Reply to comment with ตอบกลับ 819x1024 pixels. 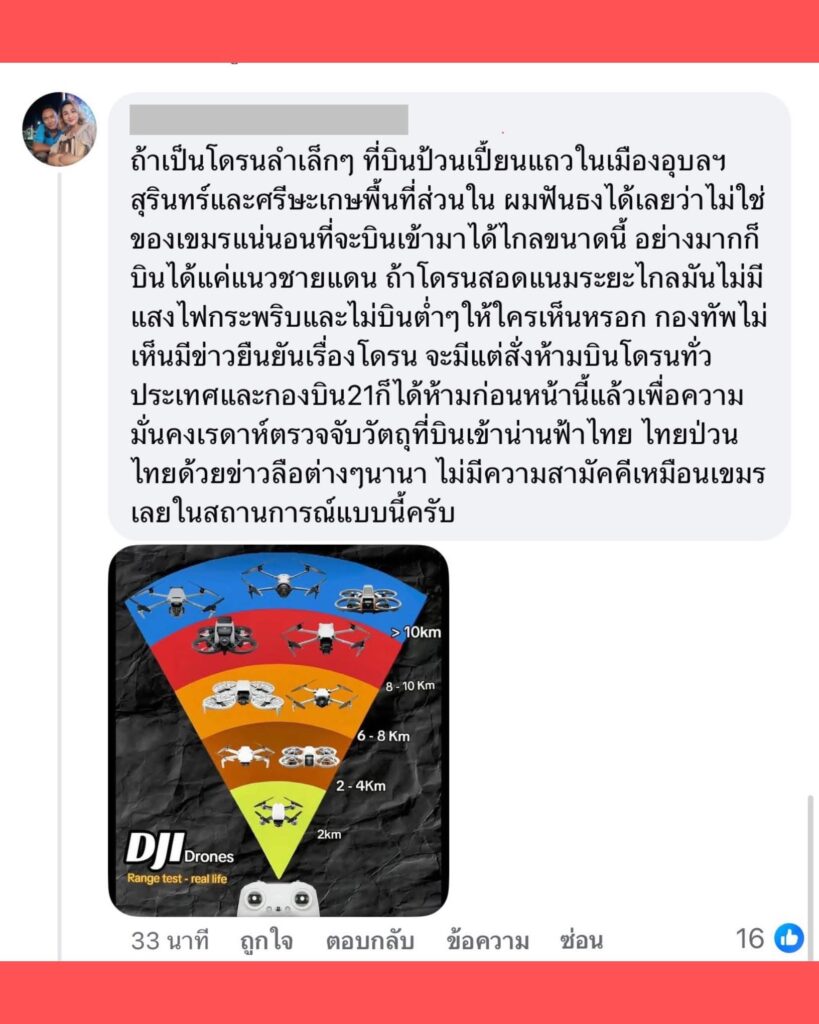369,940
